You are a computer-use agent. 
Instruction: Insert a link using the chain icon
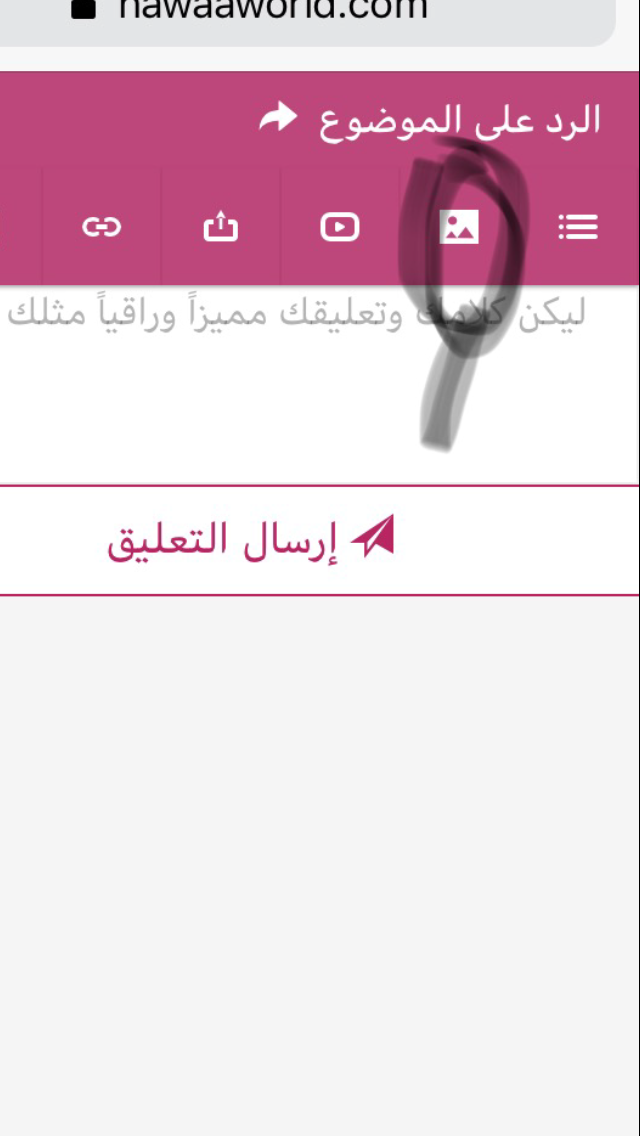click(x=101, y=228)
